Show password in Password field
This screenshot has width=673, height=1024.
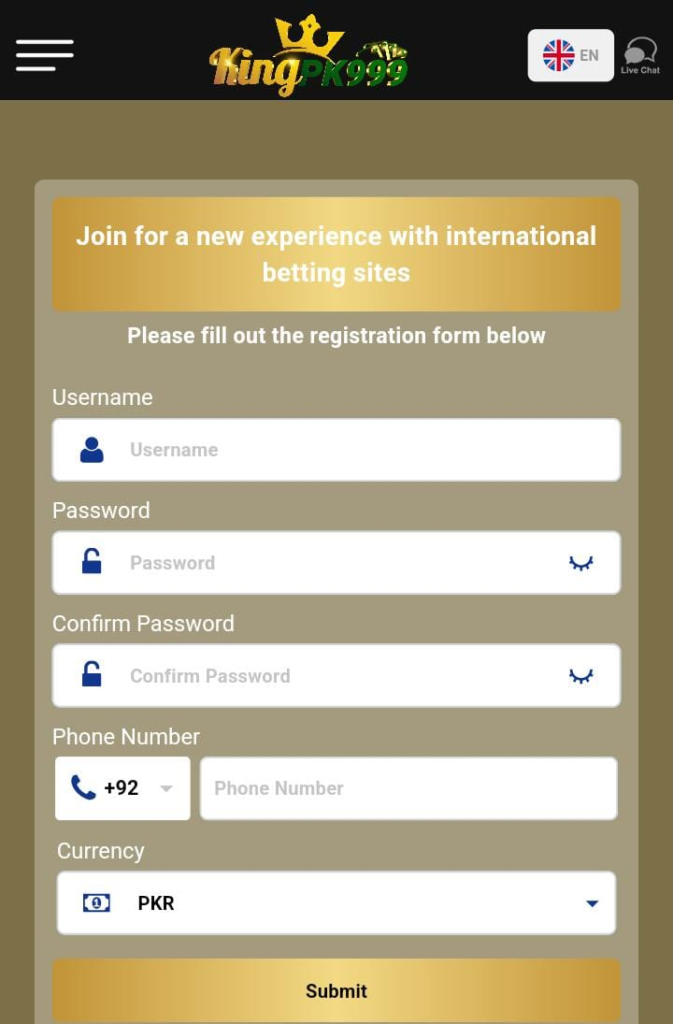click(581, 563)
